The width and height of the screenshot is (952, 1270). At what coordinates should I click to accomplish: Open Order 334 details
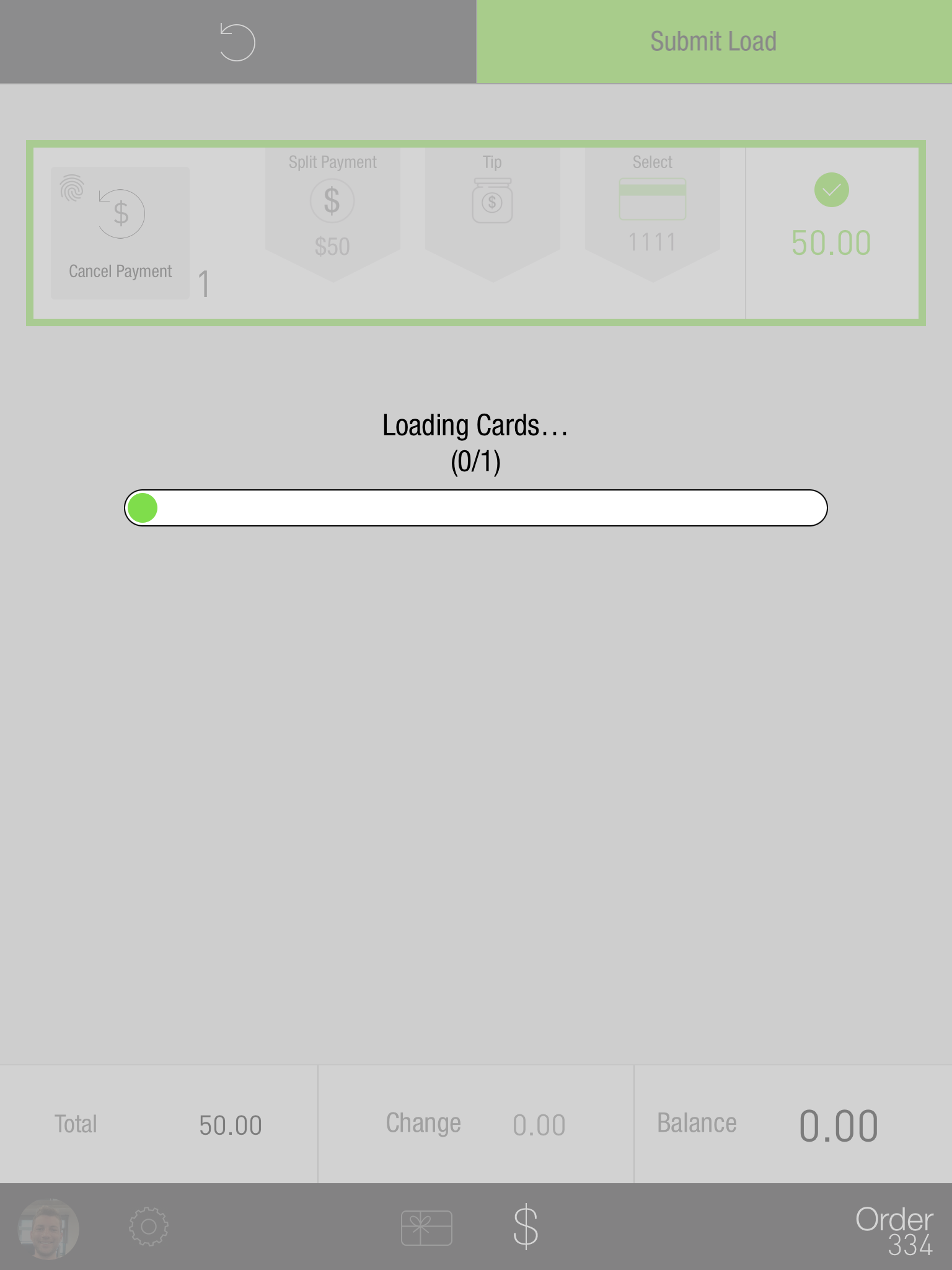pos(894,1231)
